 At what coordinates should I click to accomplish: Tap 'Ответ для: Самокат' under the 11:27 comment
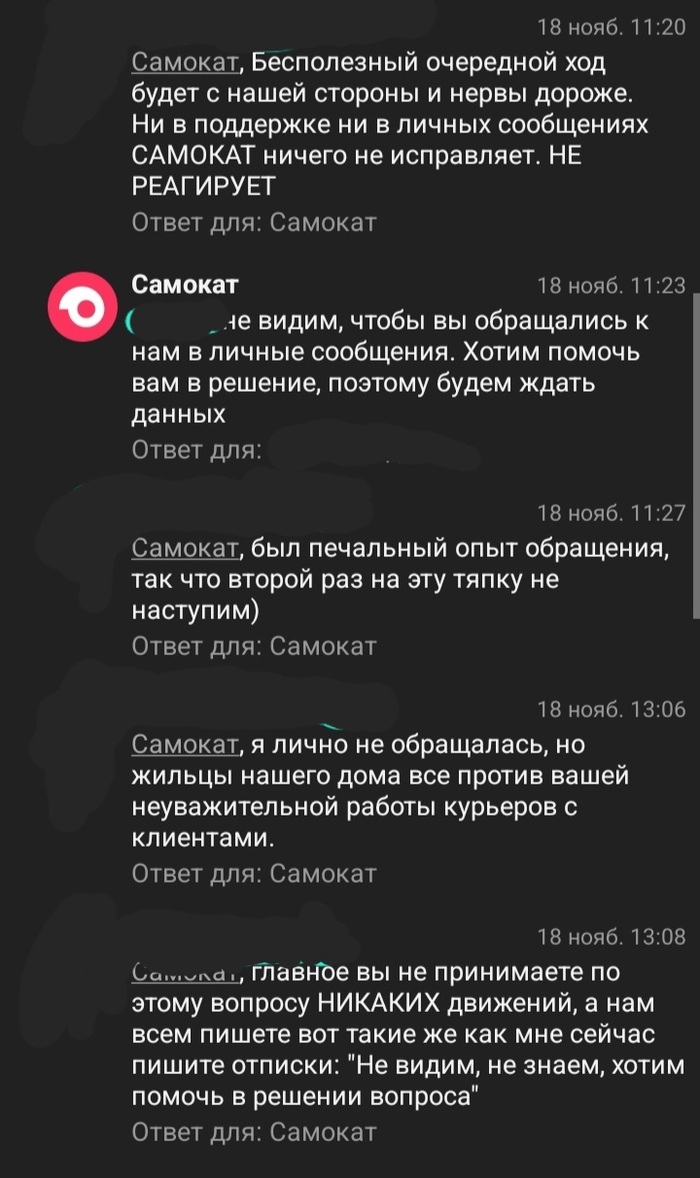click(254, 645)
